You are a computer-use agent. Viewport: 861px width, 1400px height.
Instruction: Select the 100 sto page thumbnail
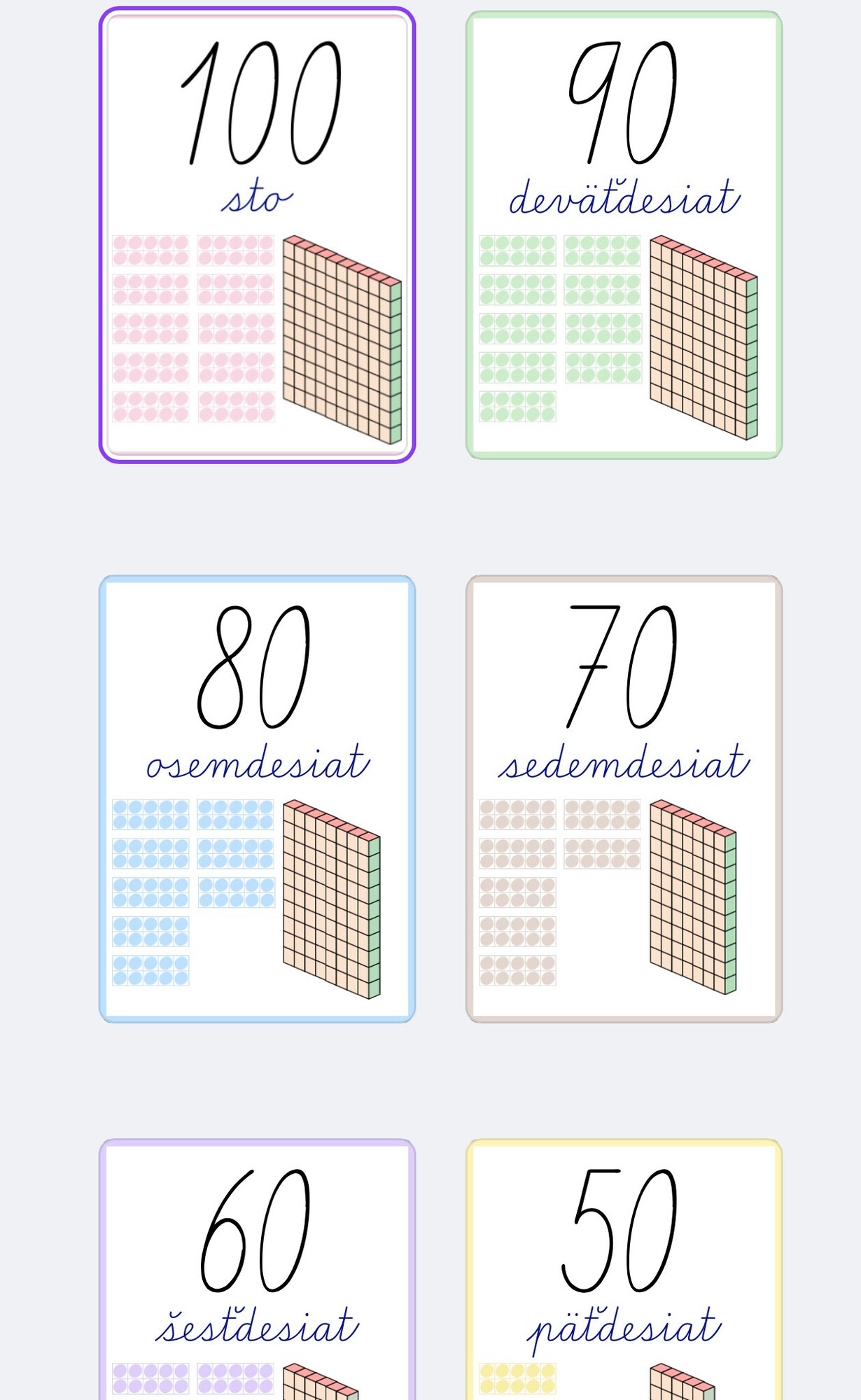click(x=257, y=235)
